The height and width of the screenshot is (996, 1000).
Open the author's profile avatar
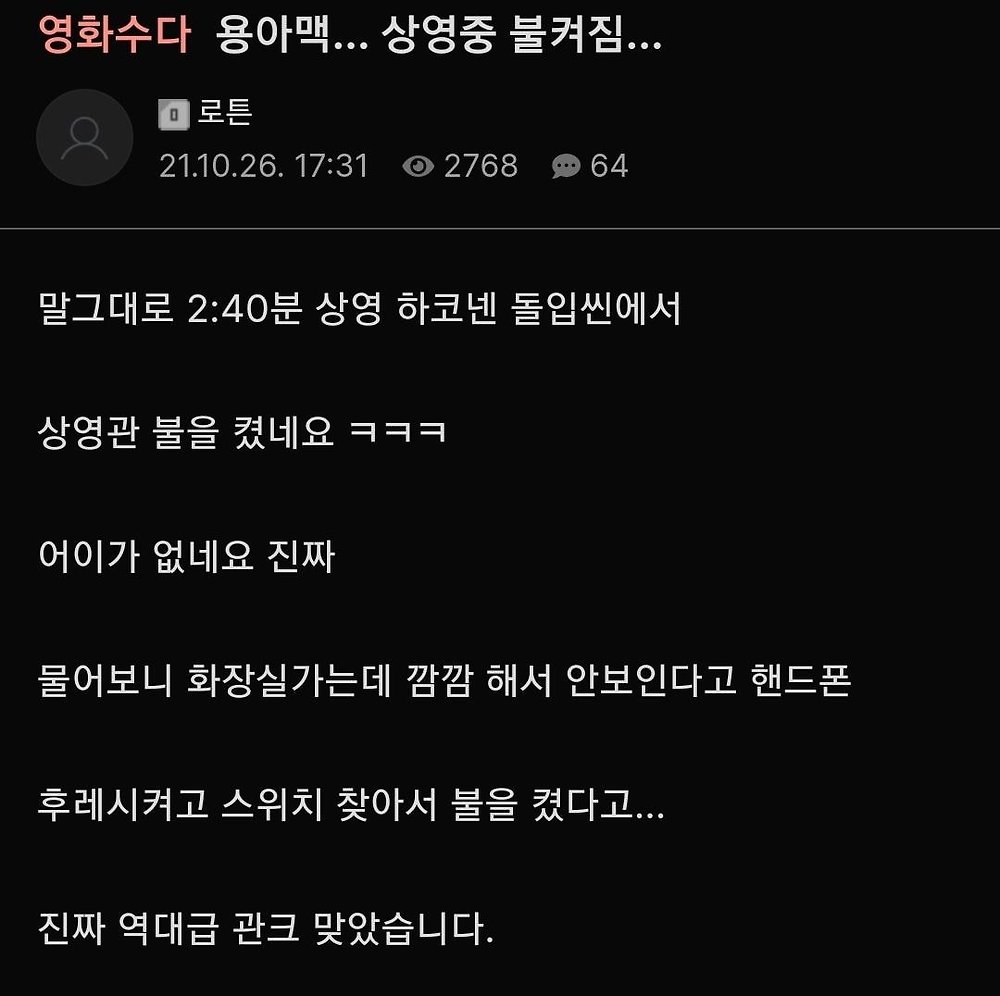pyautogui.click(x=85, y=138)
